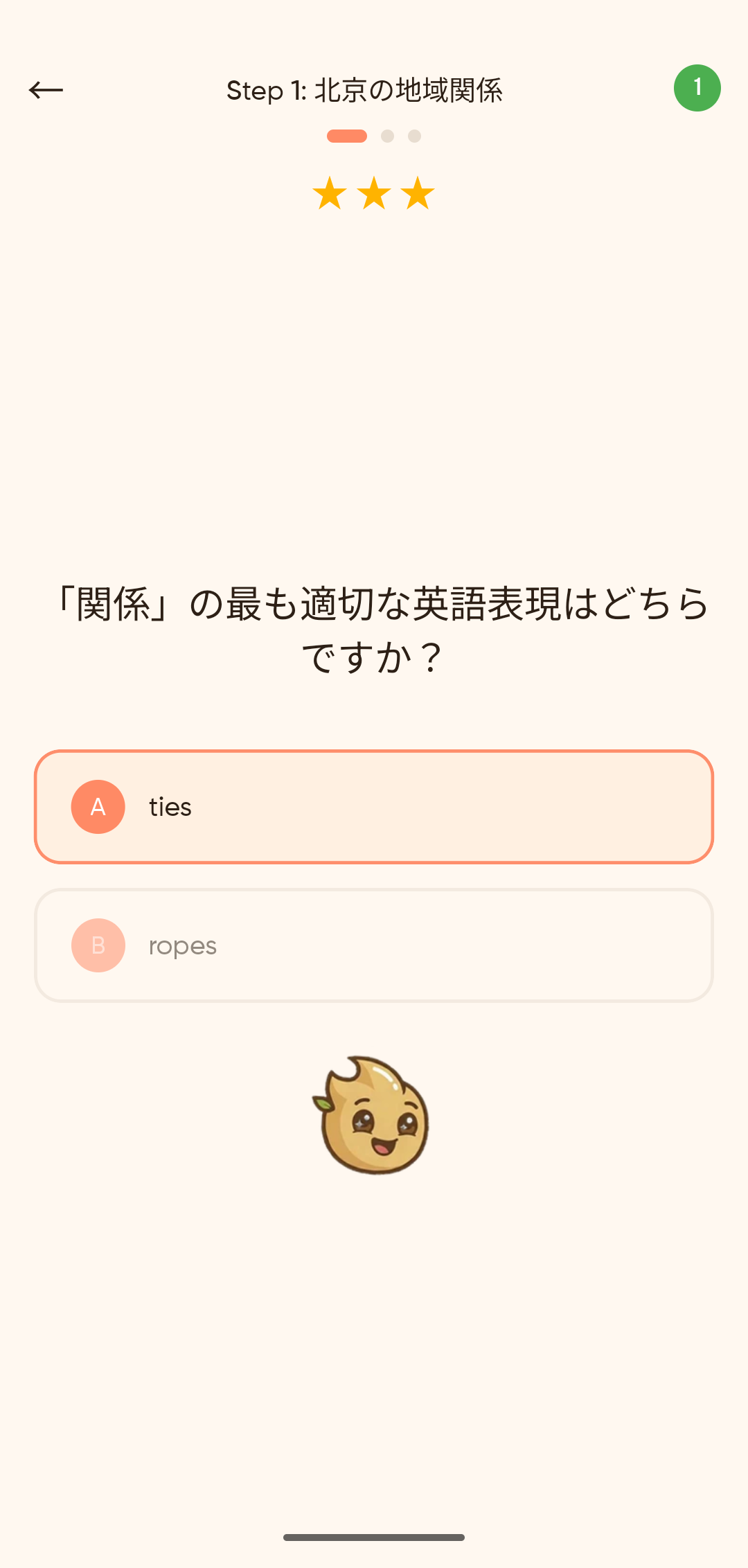Image resolution: width=748 pixels, height=1568 pixels.
Task: Click the back arrow to exit the quiz
Action: 46,90
